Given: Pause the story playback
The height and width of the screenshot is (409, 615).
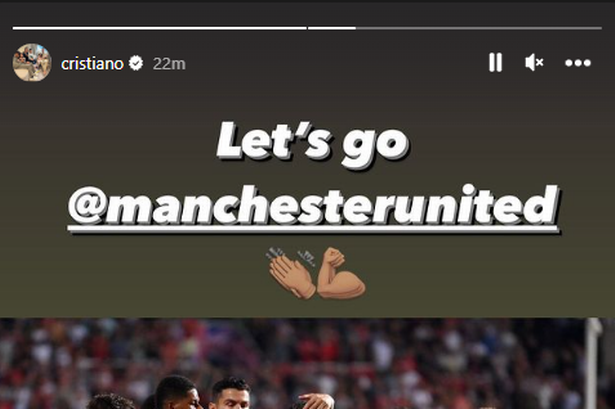Looking at the screenshot, I should [x=495, y=63].
